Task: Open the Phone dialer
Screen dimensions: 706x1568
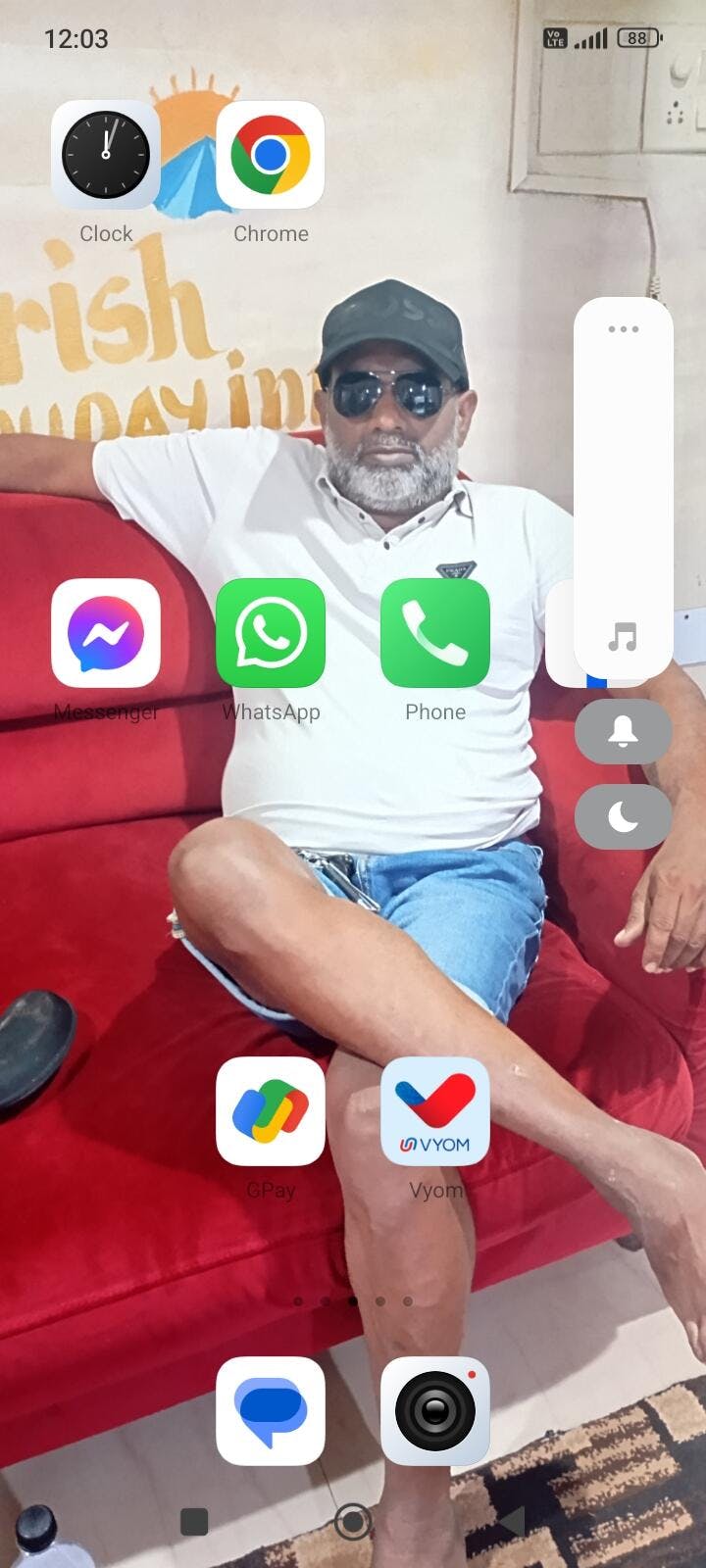Action: click(x=435, y=633)
